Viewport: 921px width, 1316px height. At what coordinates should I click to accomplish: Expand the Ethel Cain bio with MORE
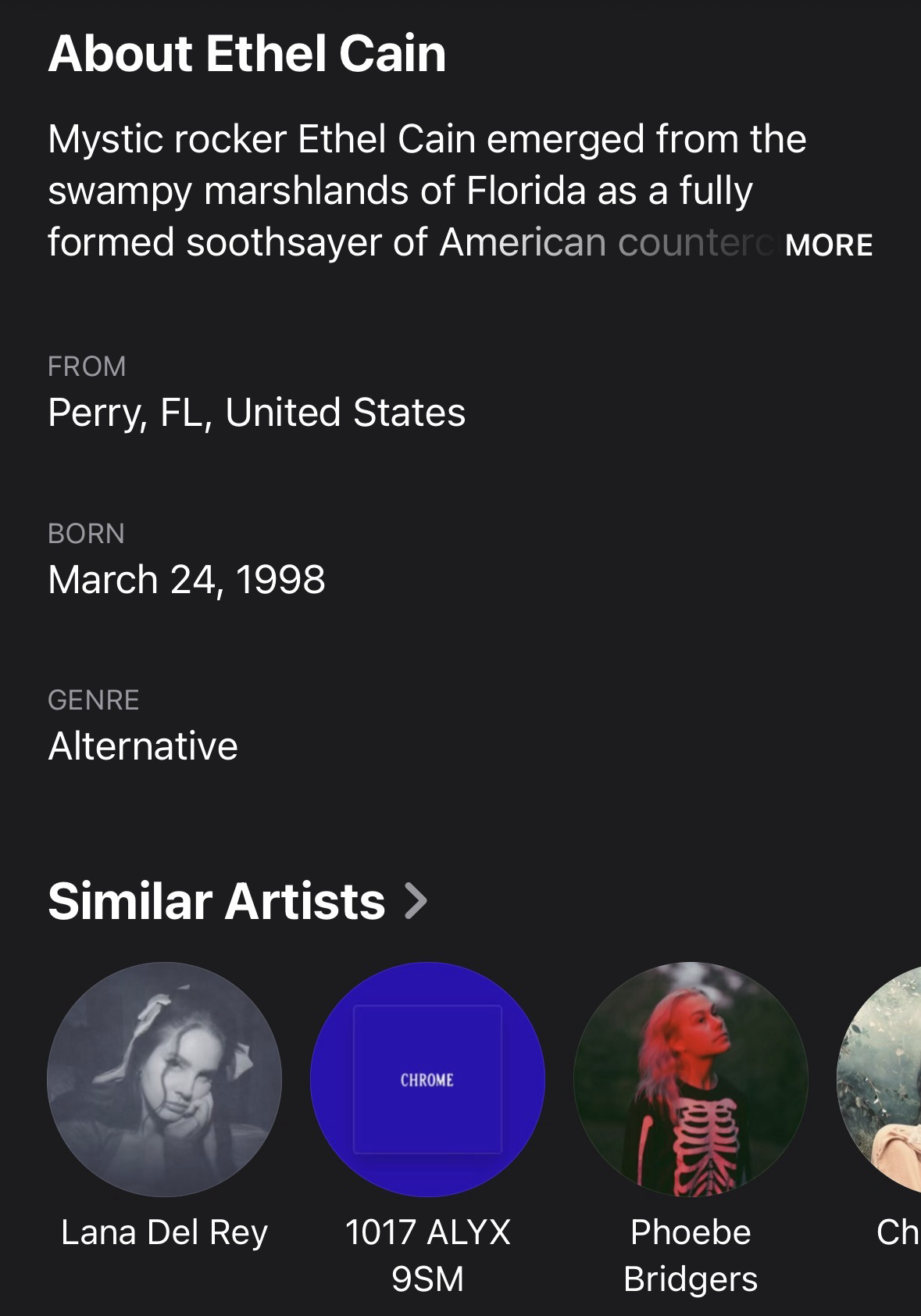pyautogui.click(x=828, y=245)
